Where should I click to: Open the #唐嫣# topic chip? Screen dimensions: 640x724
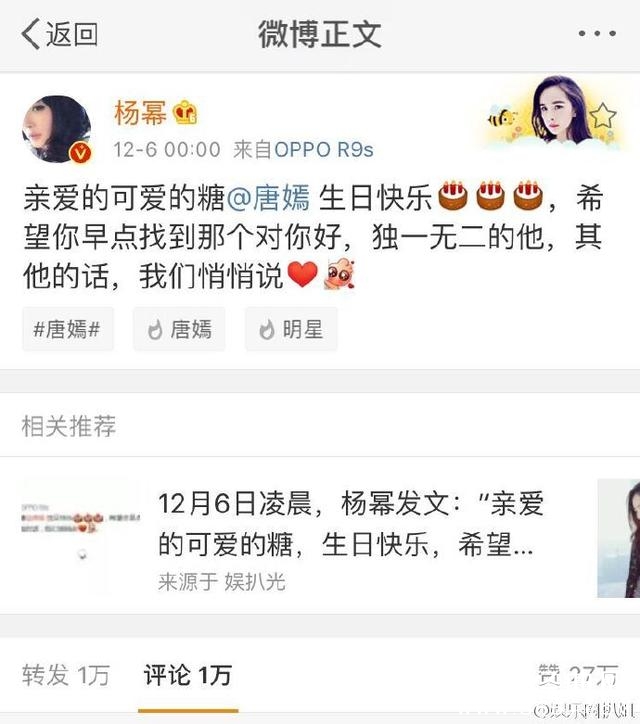coord(67,329)
